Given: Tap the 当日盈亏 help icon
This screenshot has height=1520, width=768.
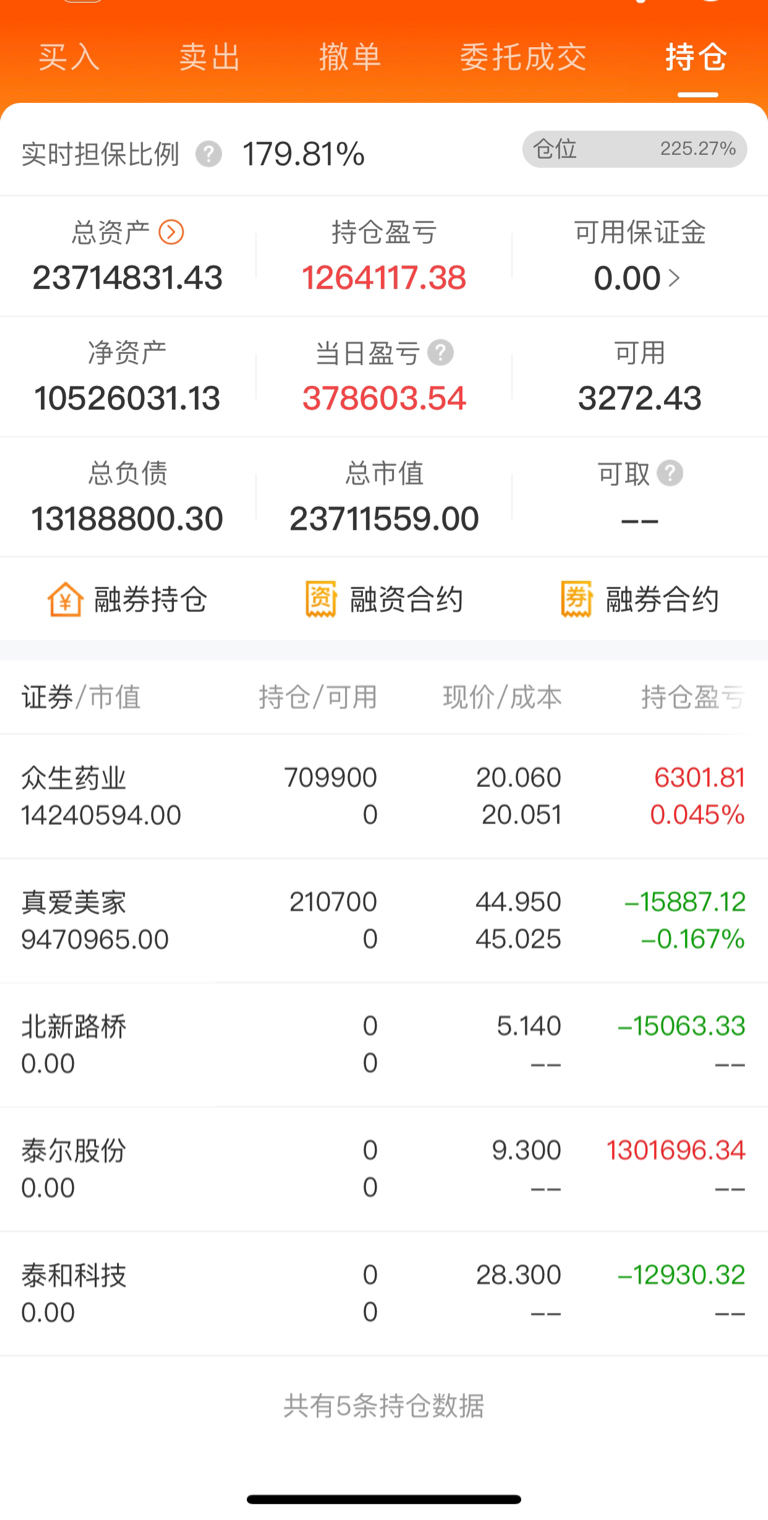Looking at the screenshot, I should 440,353.
